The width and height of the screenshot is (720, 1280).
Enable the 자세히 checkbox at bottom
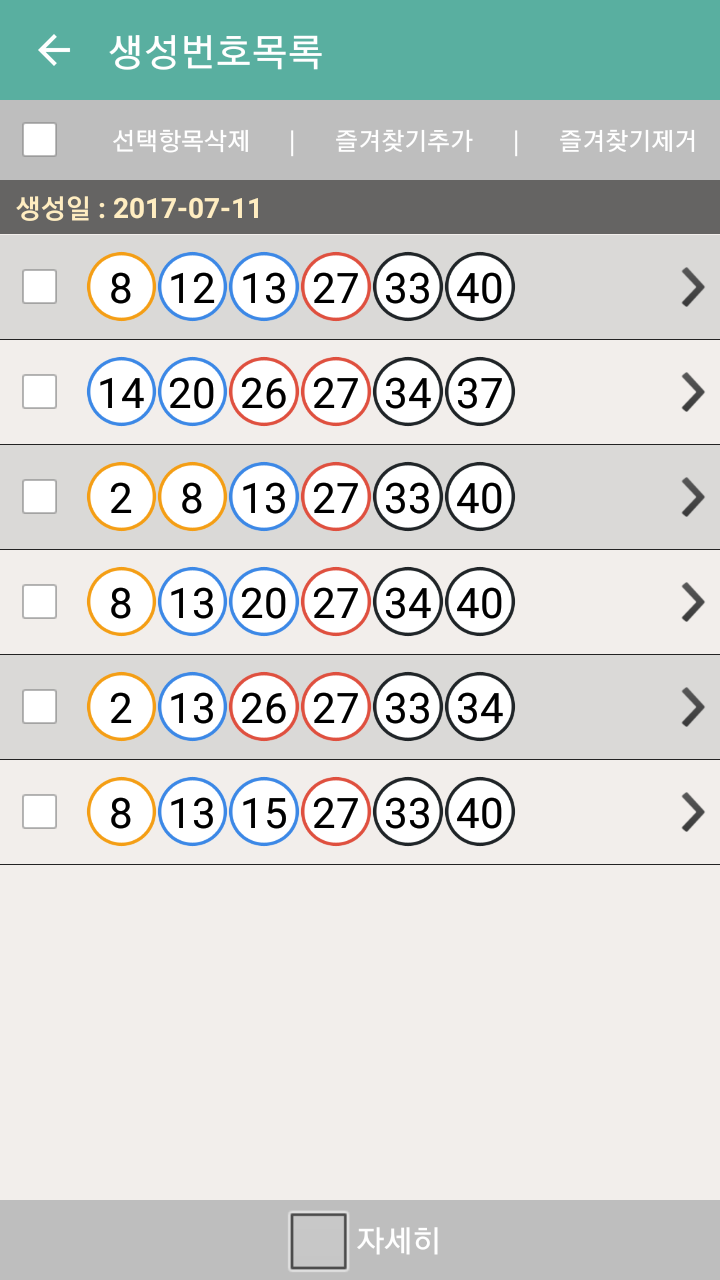318,1241
